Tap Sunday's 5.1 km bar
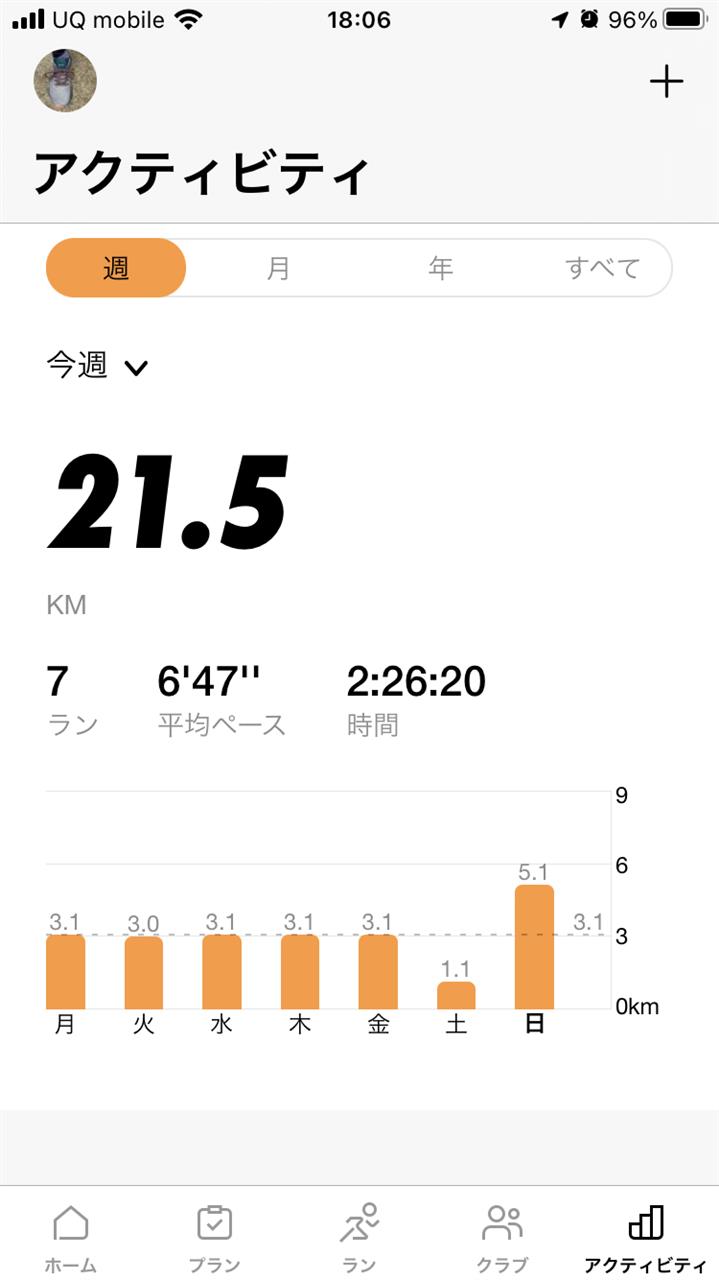 534,947
